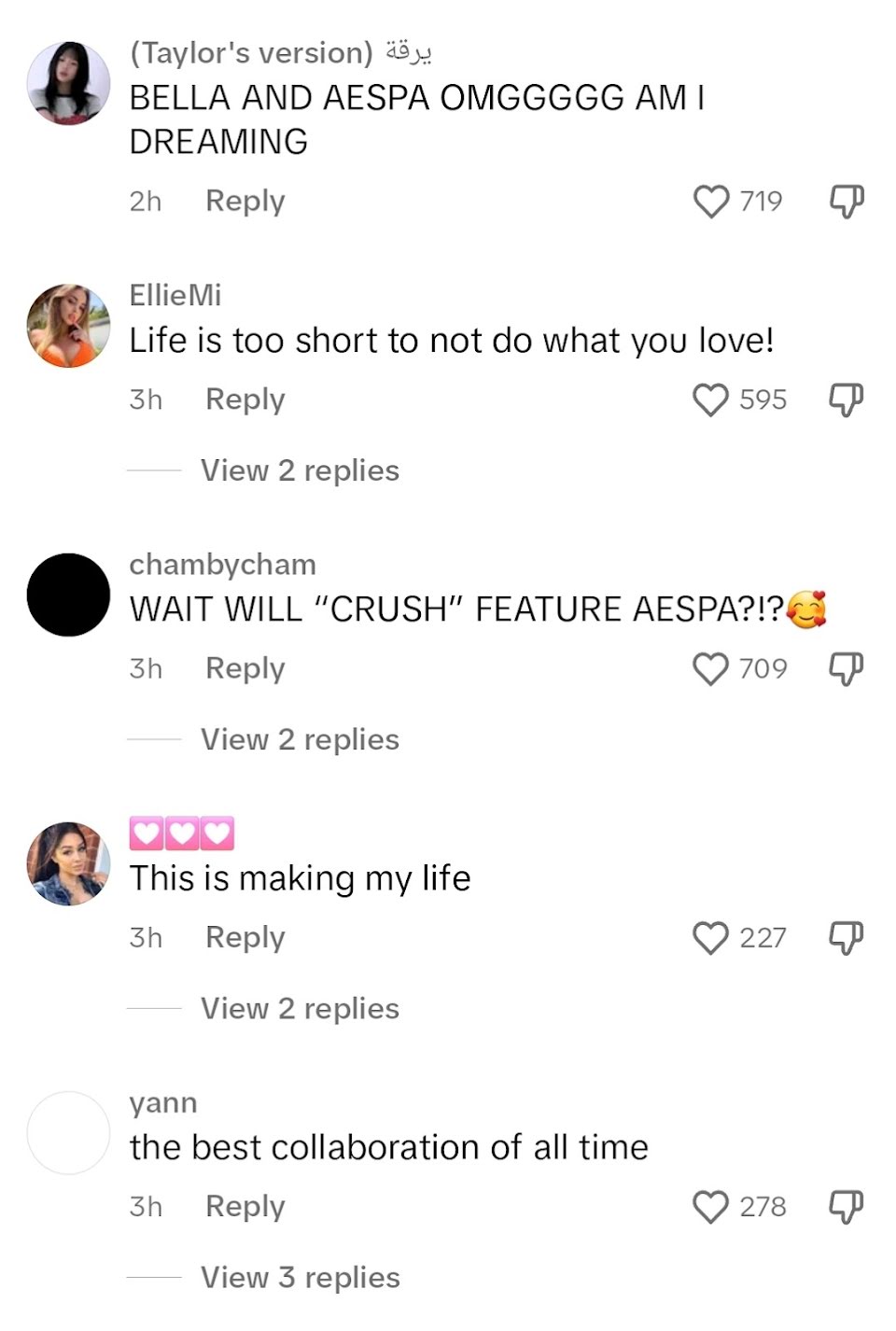Reply to chambycham's comment

(245, 668)
